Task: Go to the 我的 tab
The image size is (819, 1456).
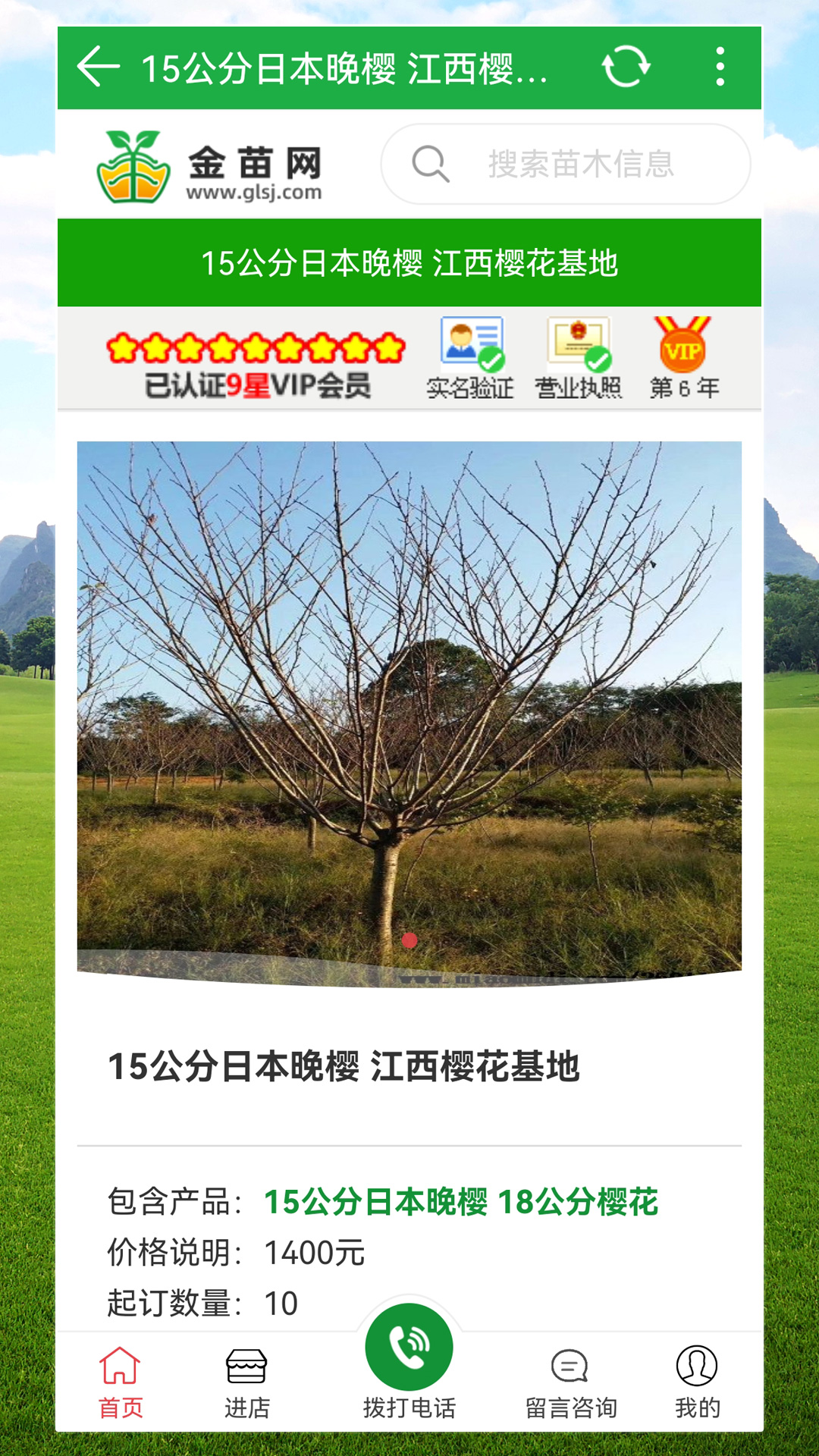Action: click(x=697, y=1382)
